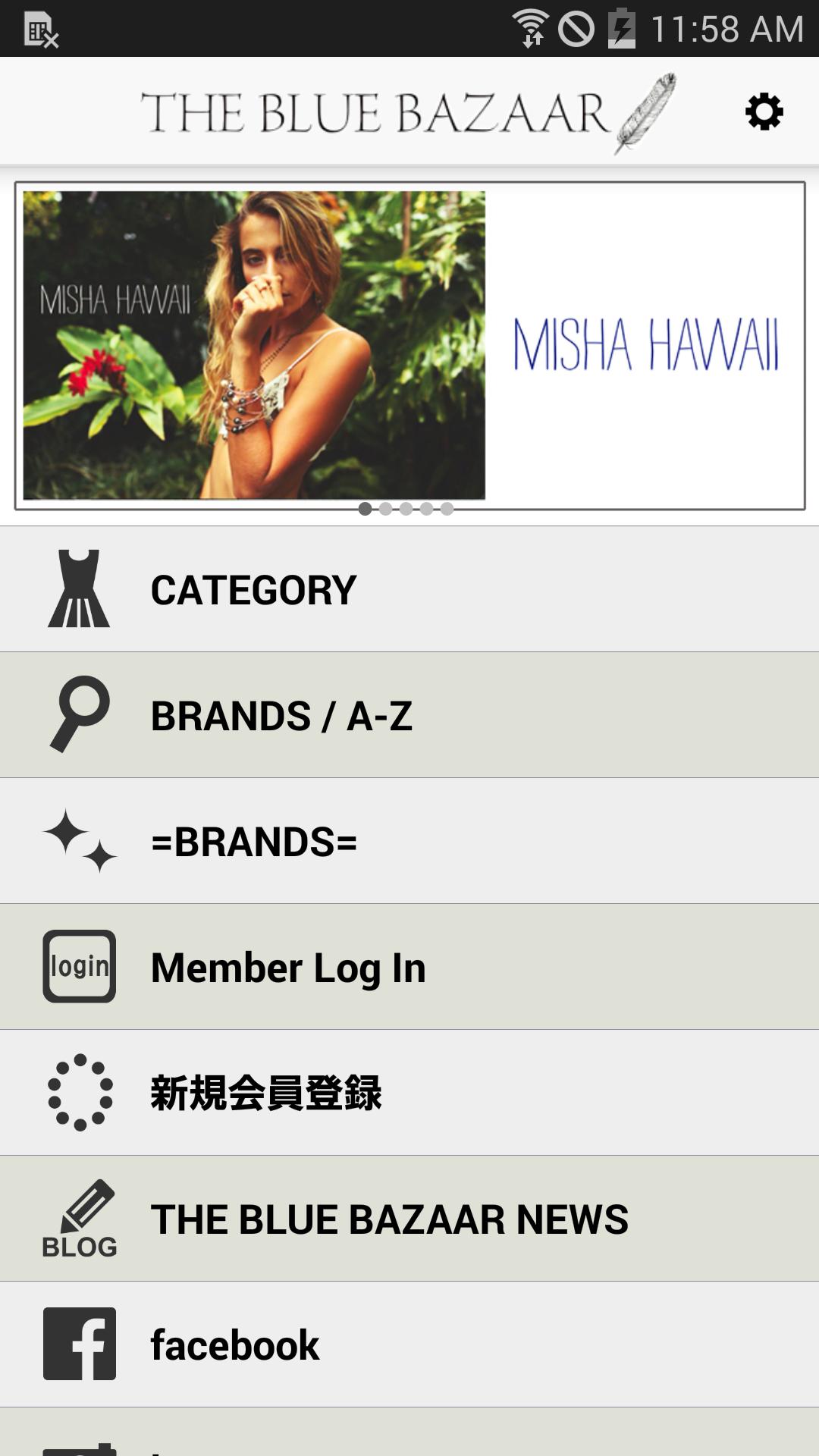
Task: Go to Member Log In
Action: pyautogui.click(x=409, y=967)
